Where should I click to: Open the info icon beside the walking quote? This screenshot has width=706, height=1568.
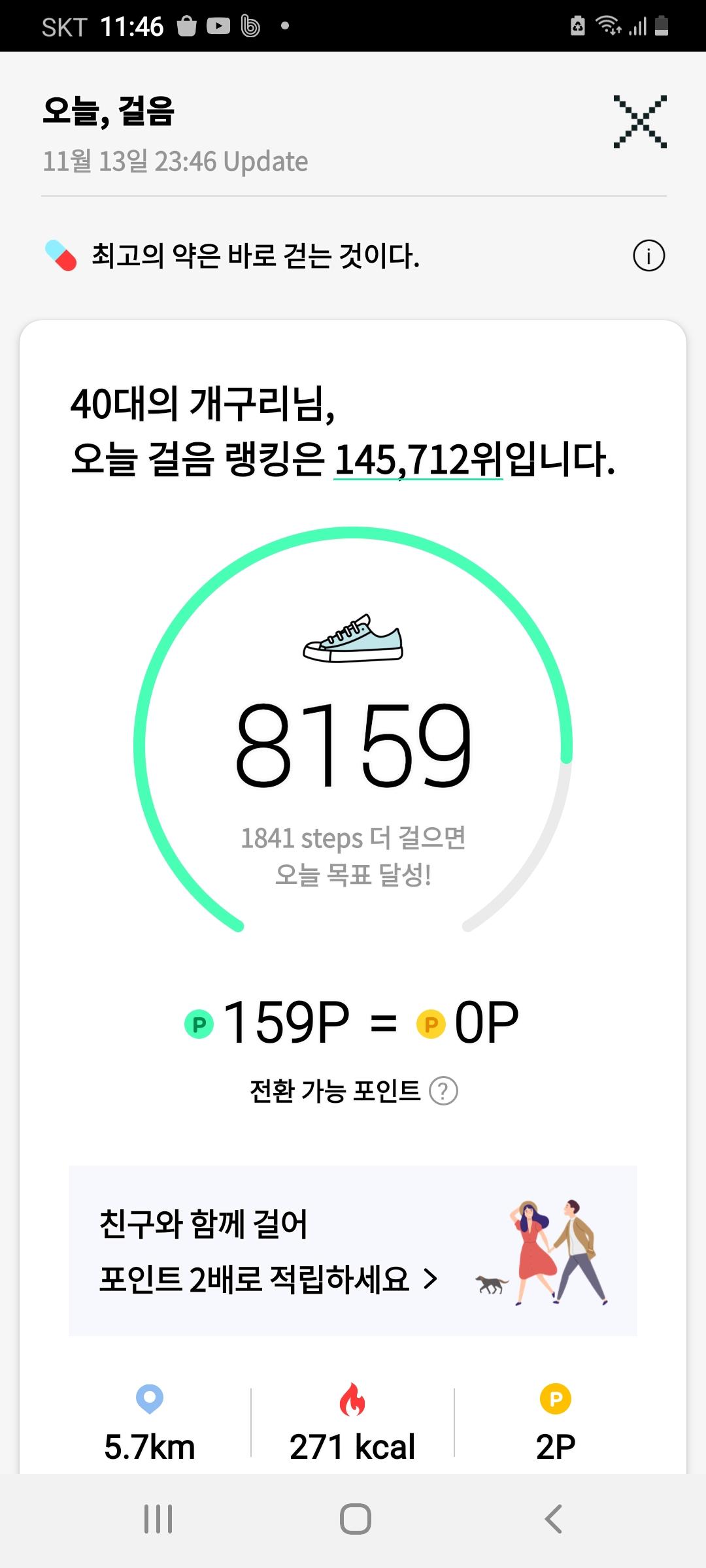tap(648, 255)
